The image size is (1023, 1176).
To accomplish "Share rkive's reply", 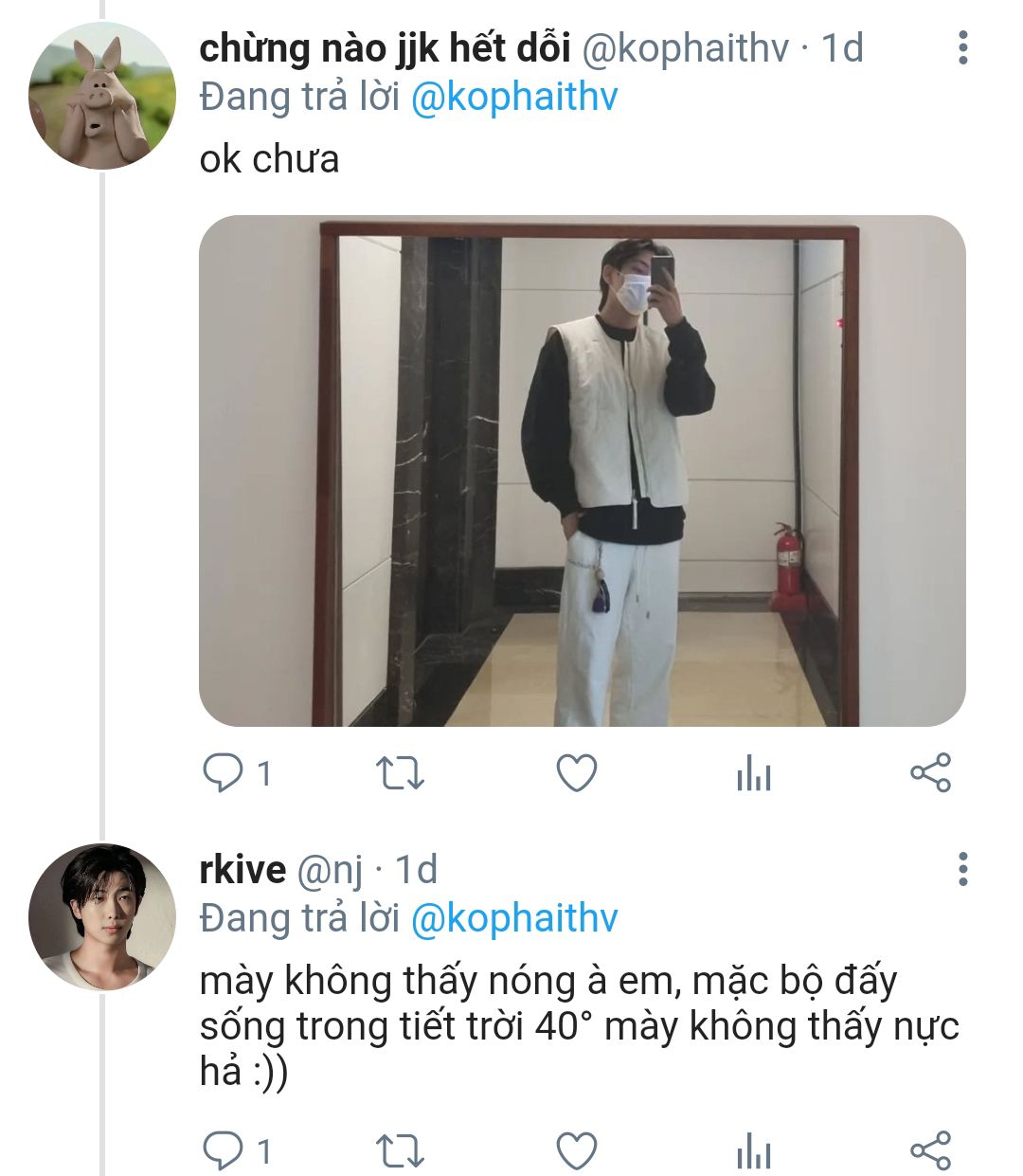I will 930,1150.
